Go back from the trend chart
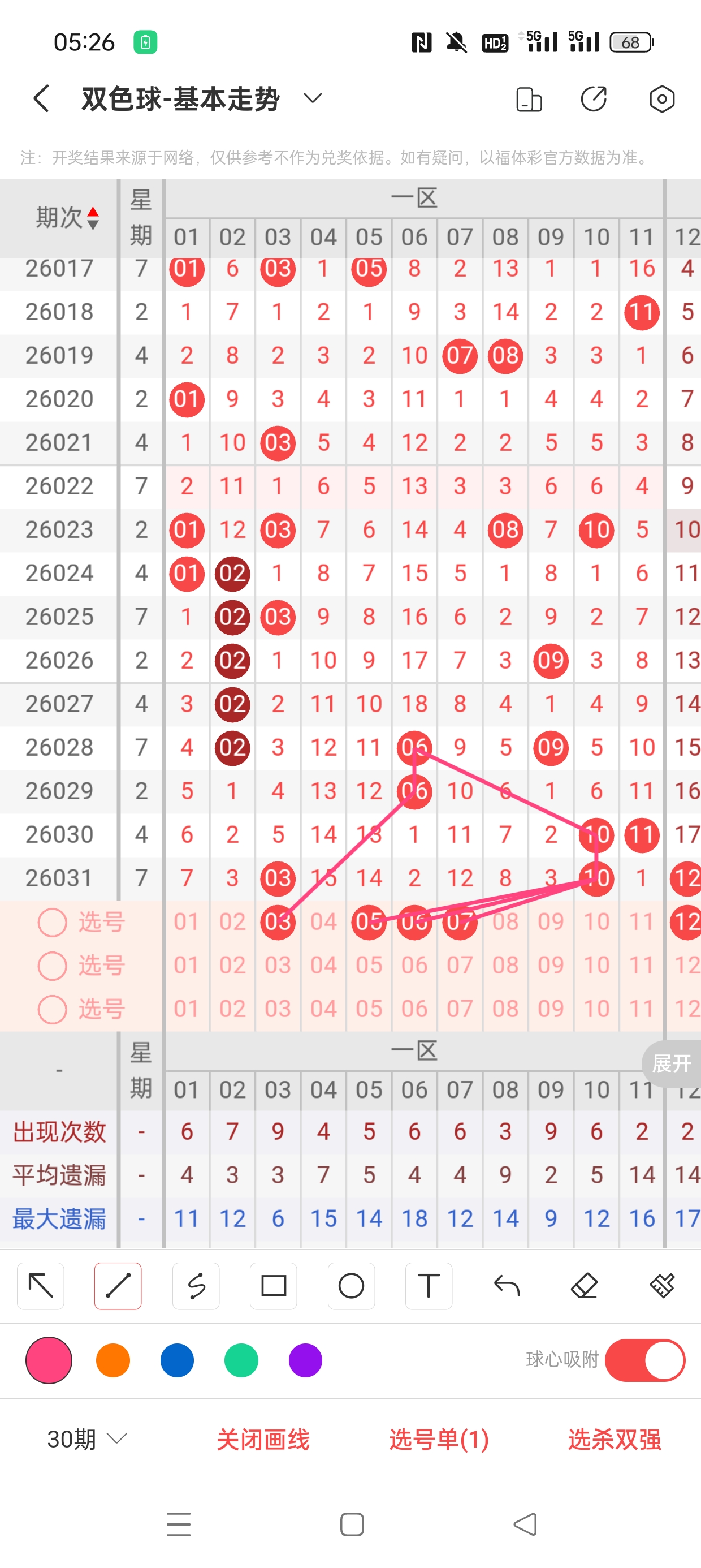Image resolution: width=701 pixels, height=1568 pixels. [41, 98]
